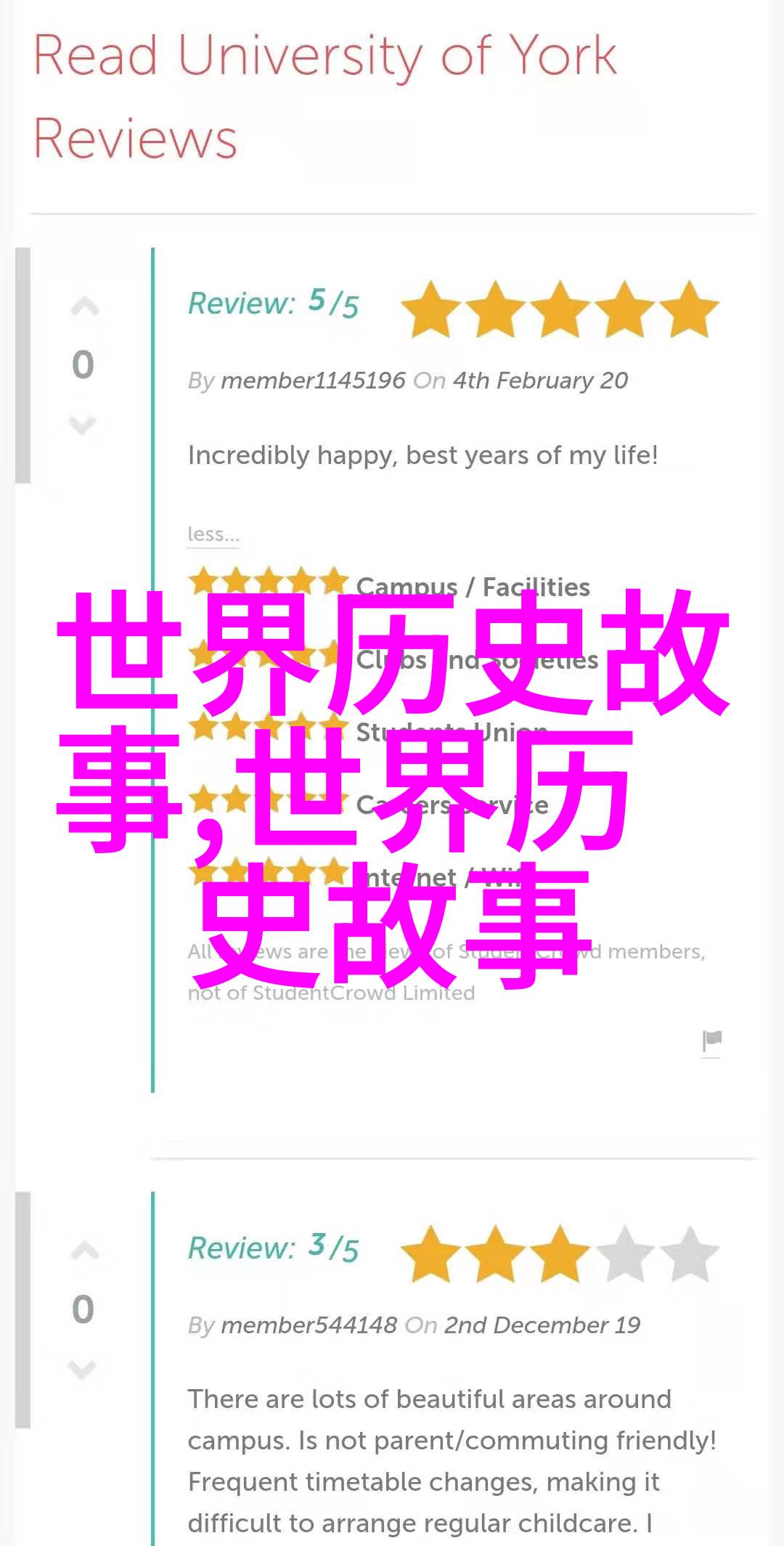Downvote the review by member544148
The width and height of the screenshot is (784, 1546).
point(83,1369)
